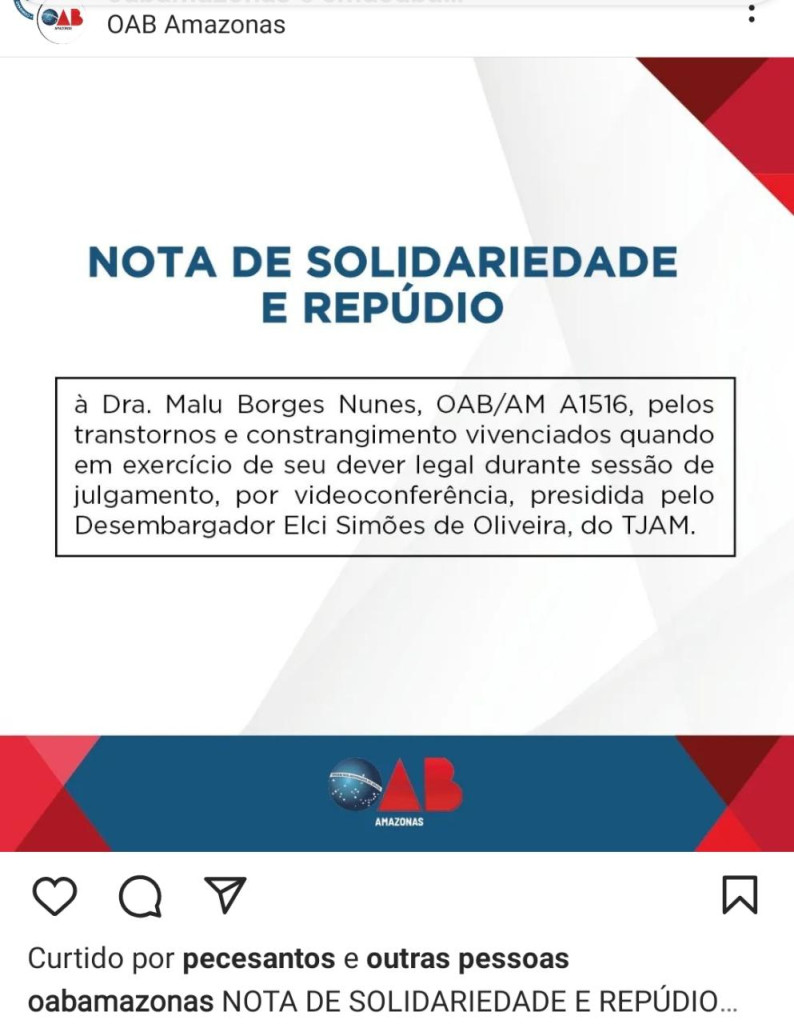Open oabamazonas username in the caption
Viewport: 794px width, 1024px height.
[120, 1001]
